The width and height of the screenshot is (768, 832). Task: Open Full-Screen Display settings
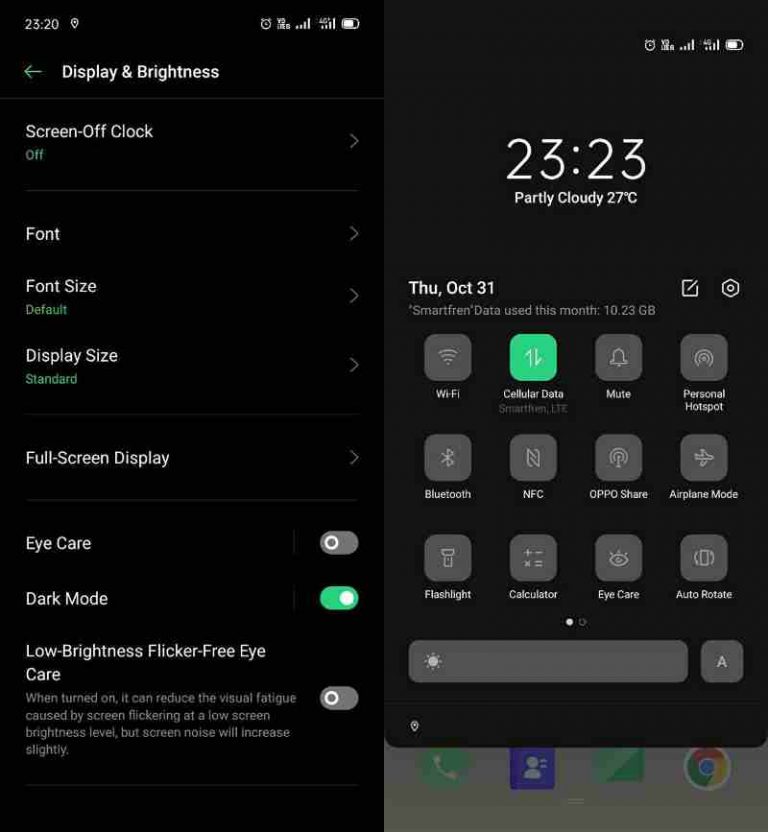click(x=190, y=458)
